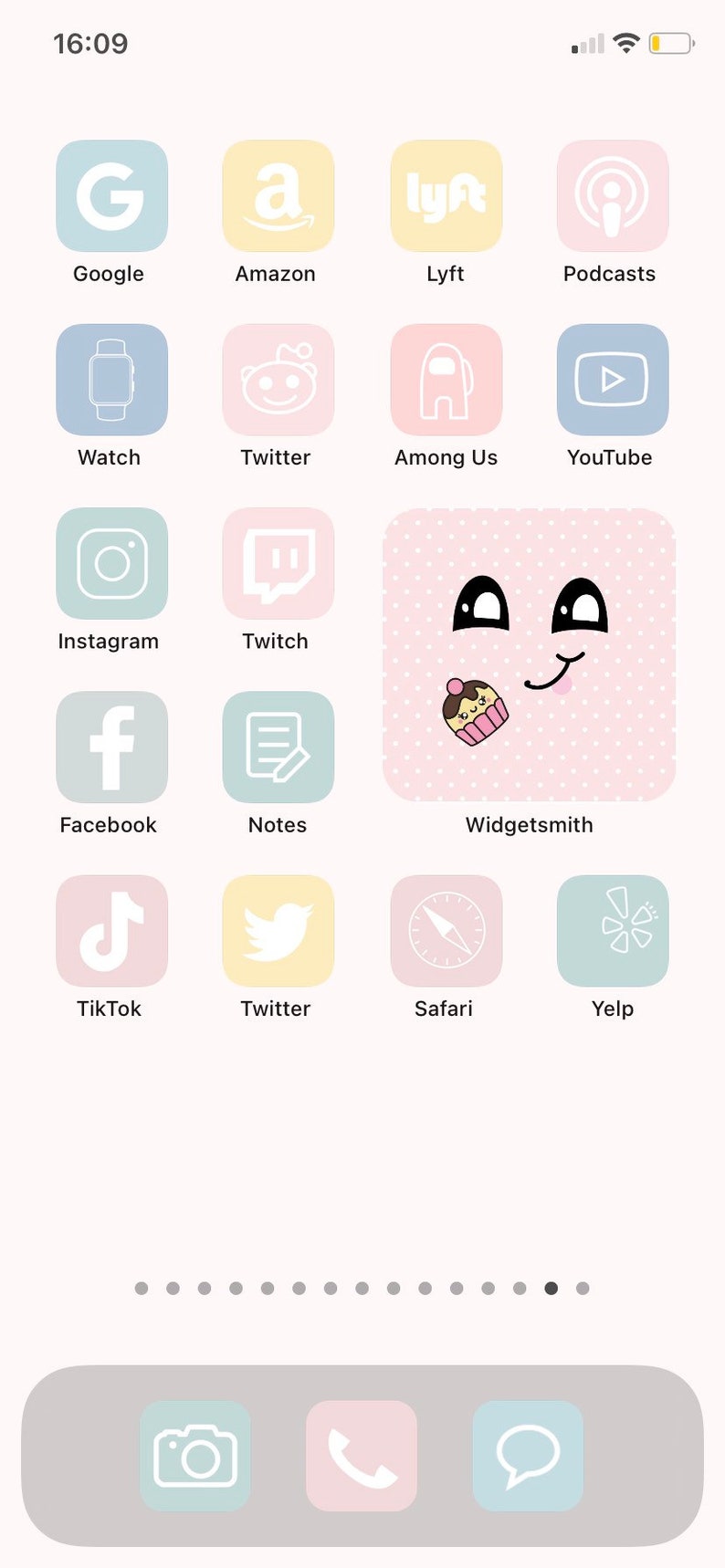725x1568 pixels.
Task: Open the Camera from the dock
Action: 195,1456
